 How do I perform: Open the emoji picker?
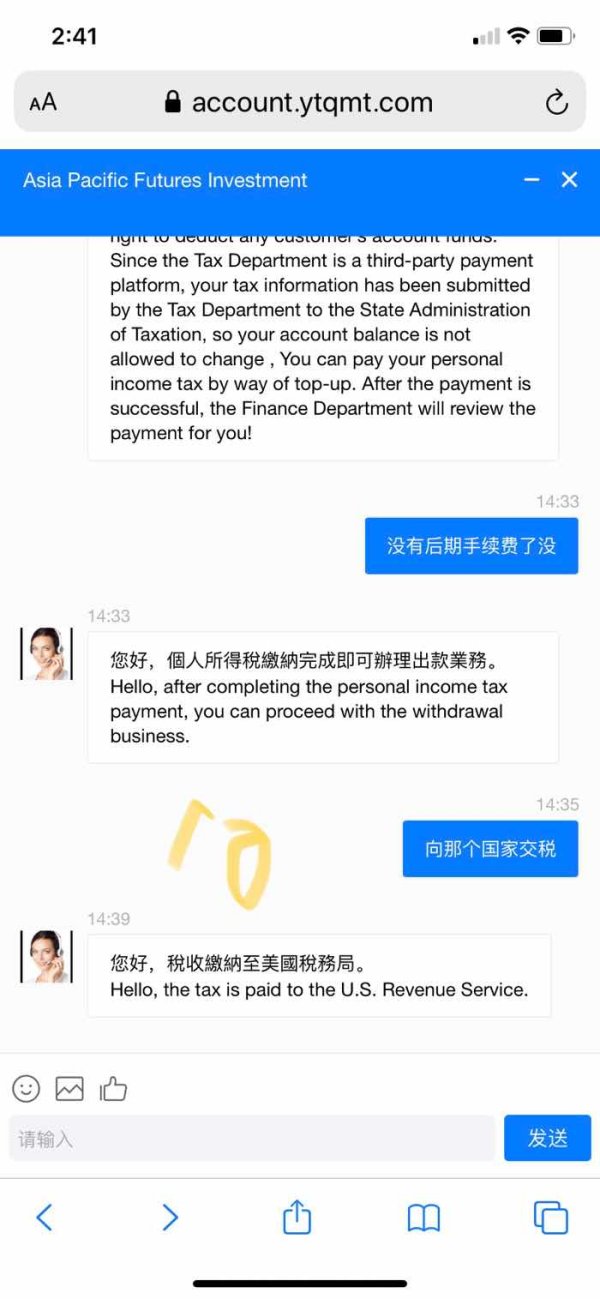point(26,1088)
